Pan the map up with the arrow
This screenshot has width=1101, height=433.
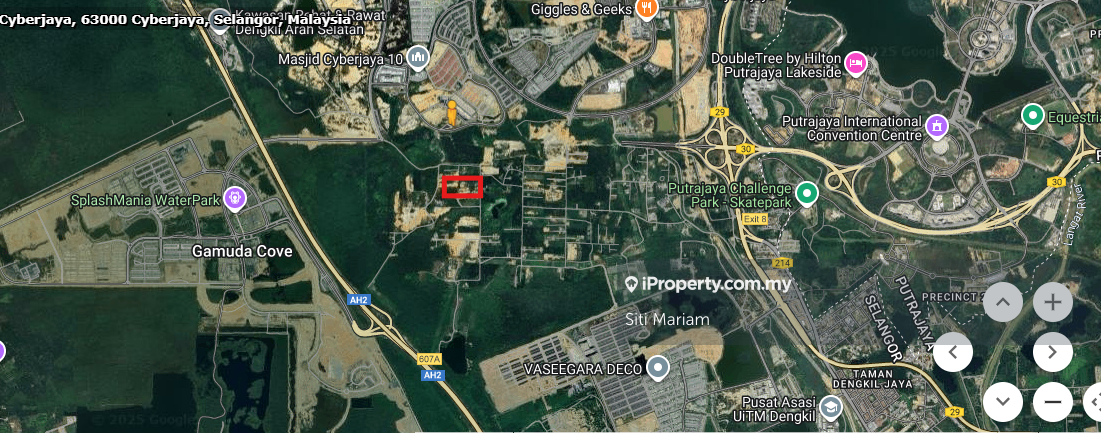pyautogui.click(x=1003, y=302)
